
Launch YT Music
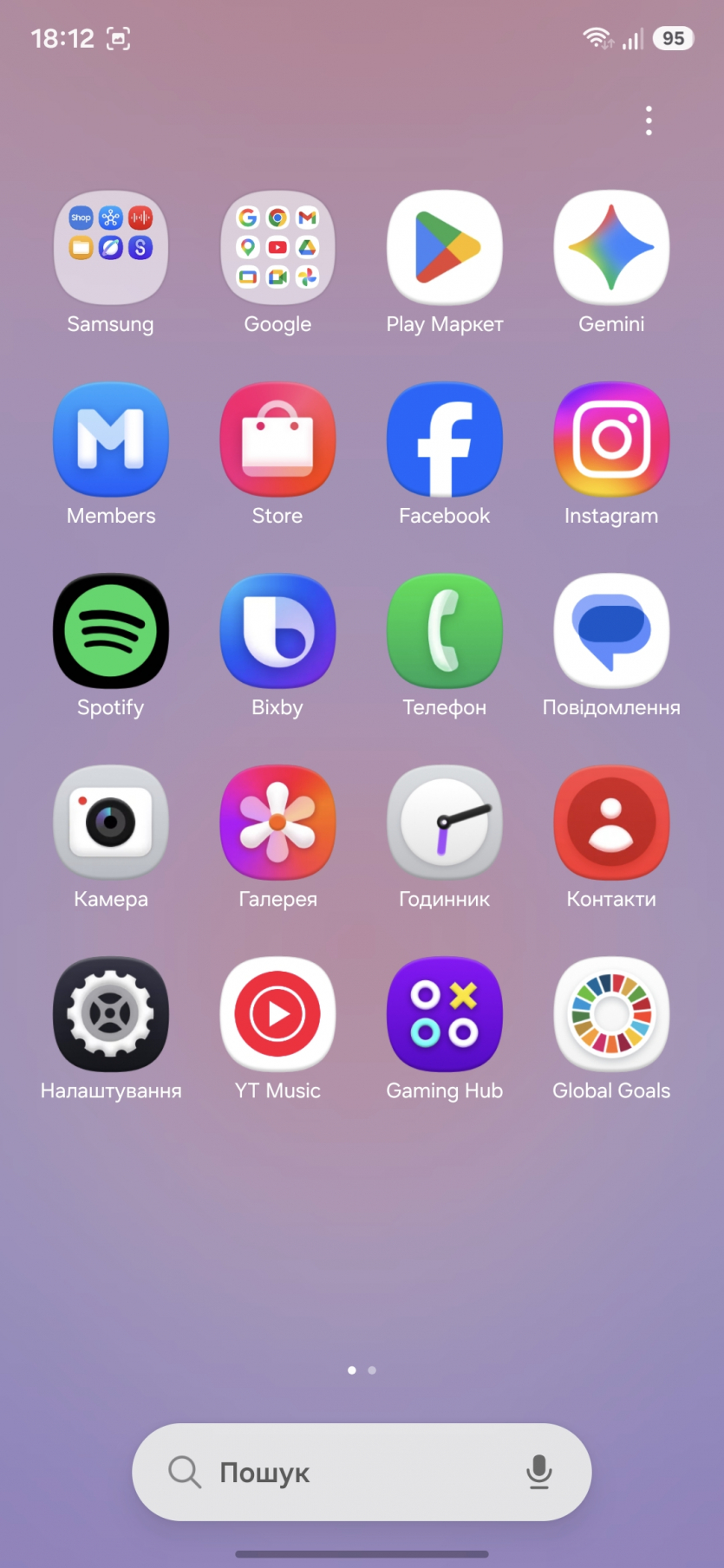point(277,1014)
